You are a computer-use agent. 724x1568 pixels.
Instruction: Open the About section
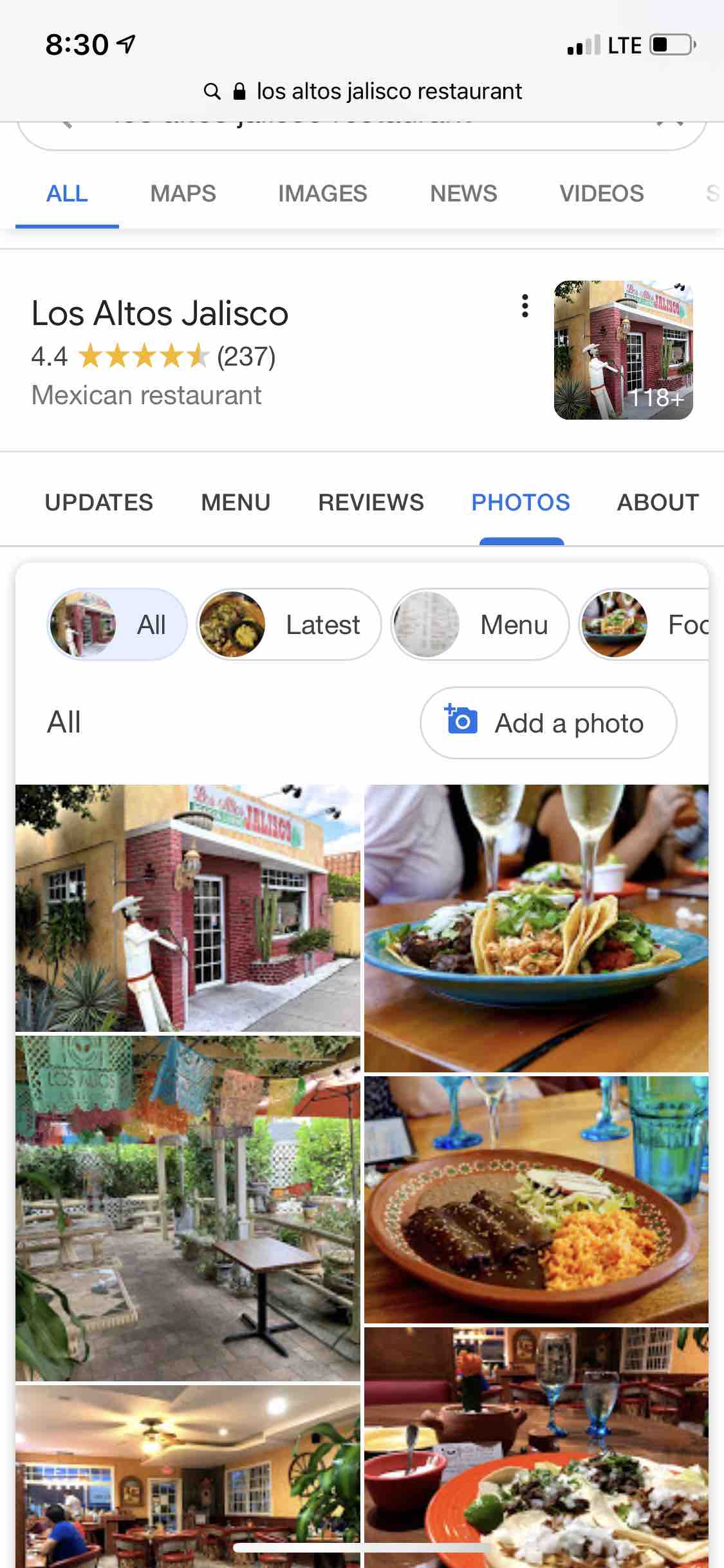658,503
